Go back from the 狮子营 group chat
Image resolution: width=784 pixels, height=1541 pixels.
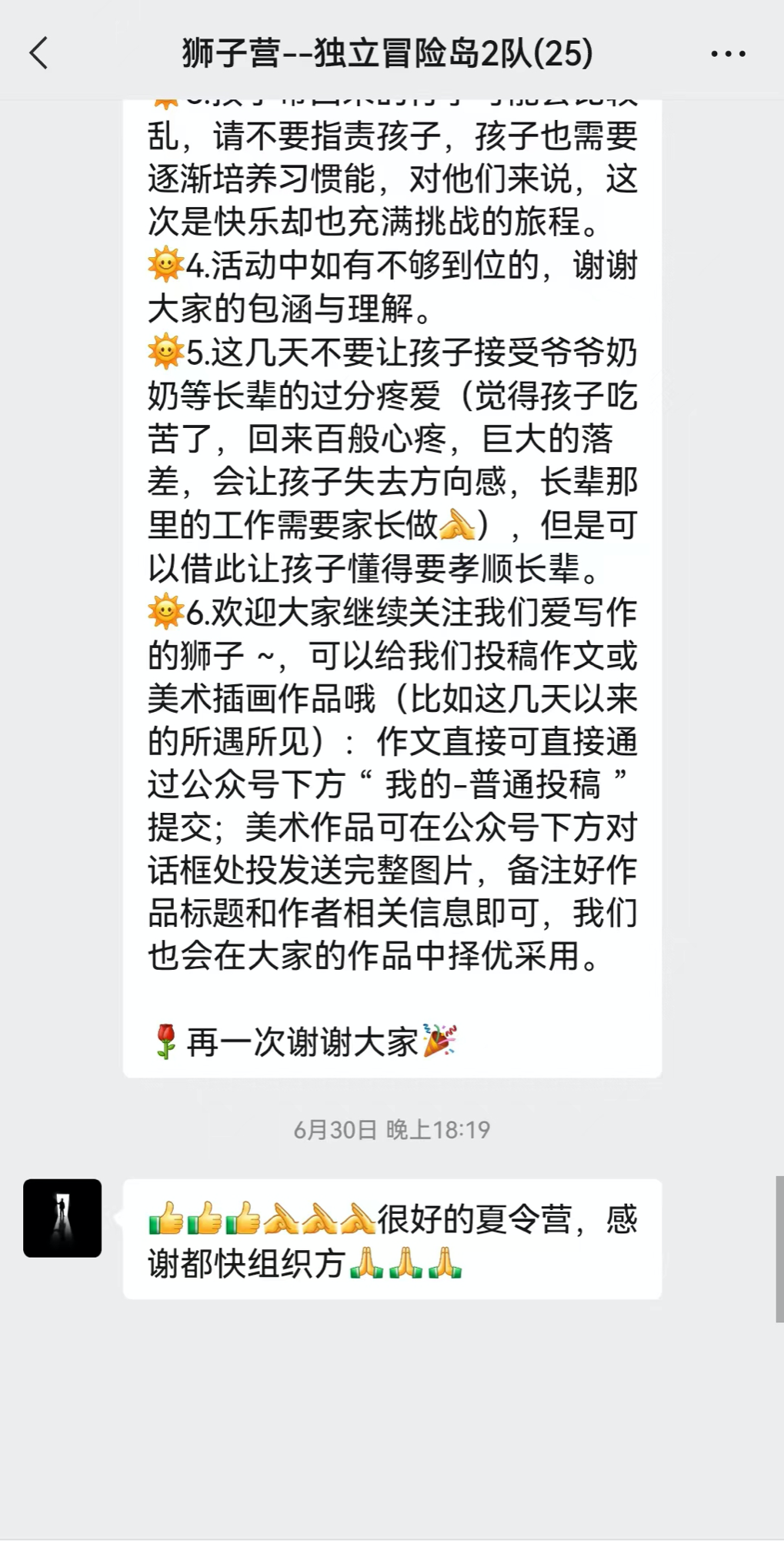38,54
